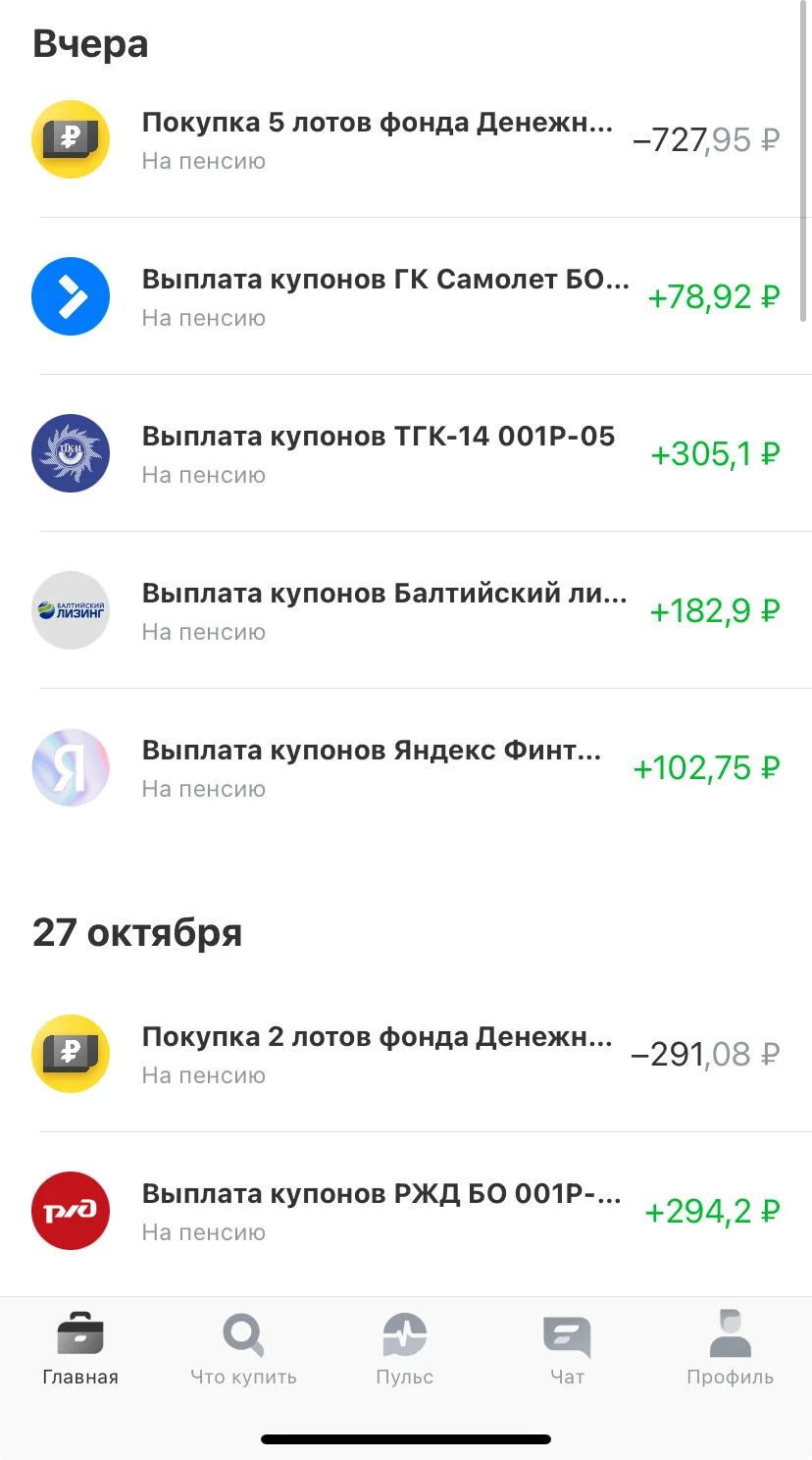Screen dimensions: 812x1460
Task: Open Балтийский лизинг coupon payment row
Action: [406, 610]
